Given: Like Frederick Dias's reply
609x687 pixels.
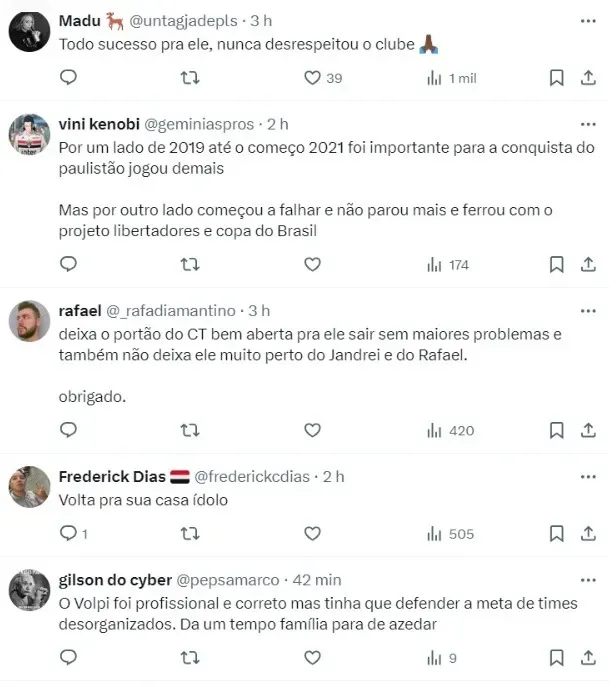Looking at the screenshot, I should (x=311, y=534).
